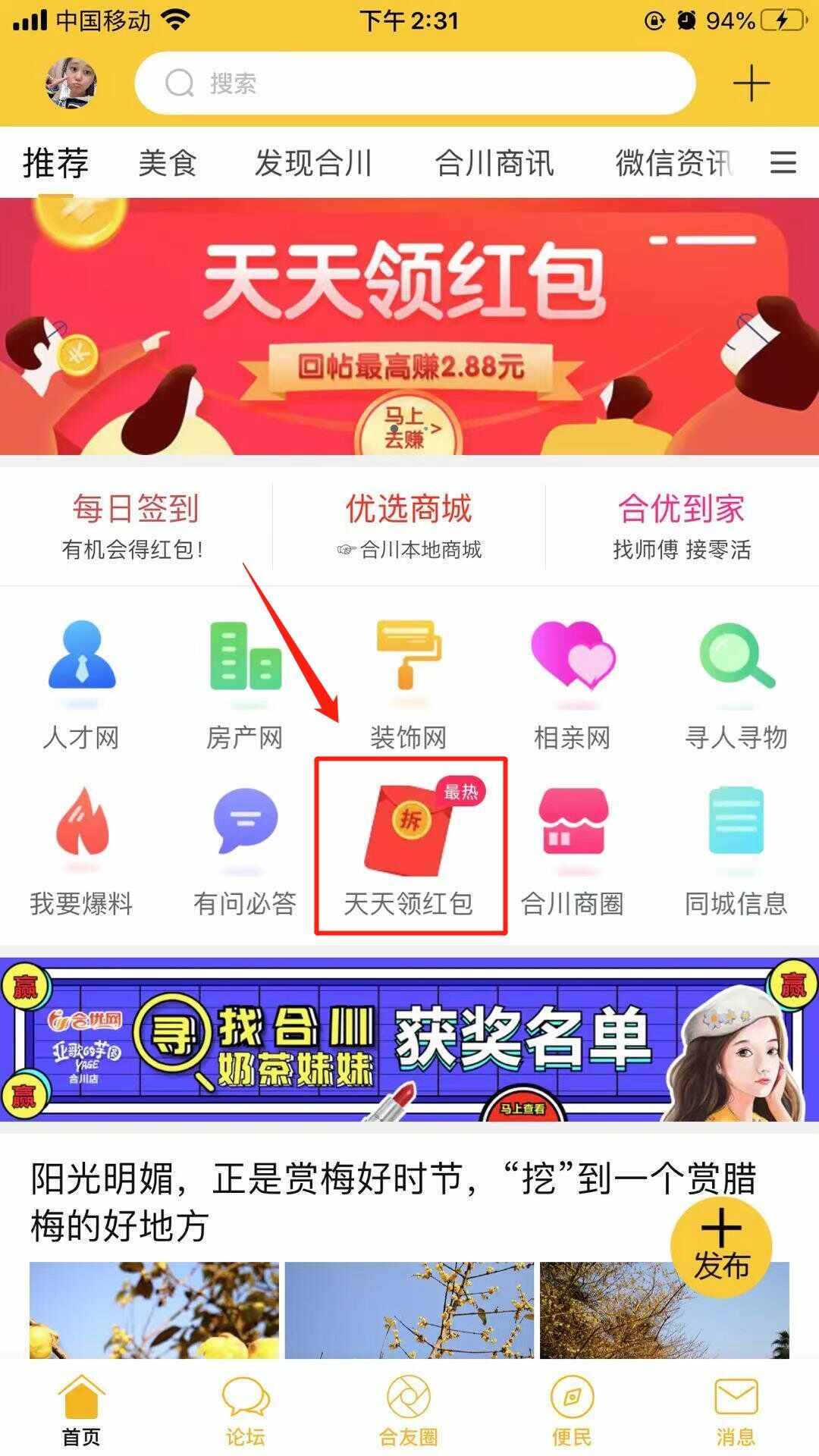The width and height of the screenshot is (819, 1456).
Task: Open the profile avatar
Action: pos(71,83)
